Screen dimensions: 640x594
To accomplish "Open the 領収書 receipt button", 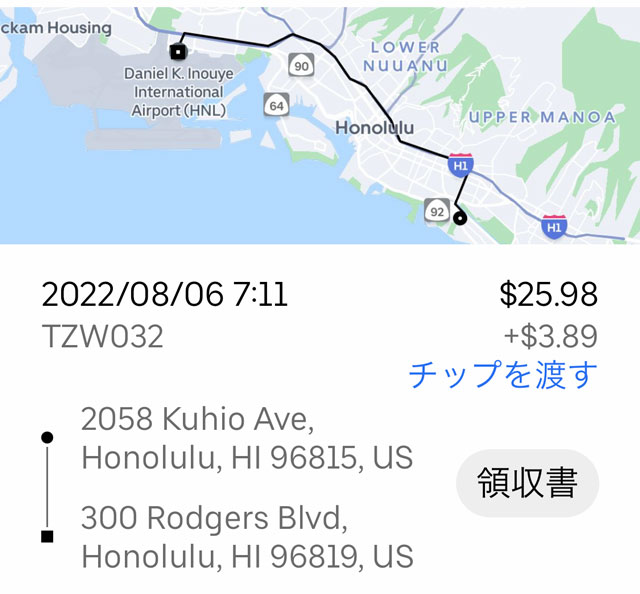I will coord(527,484).
